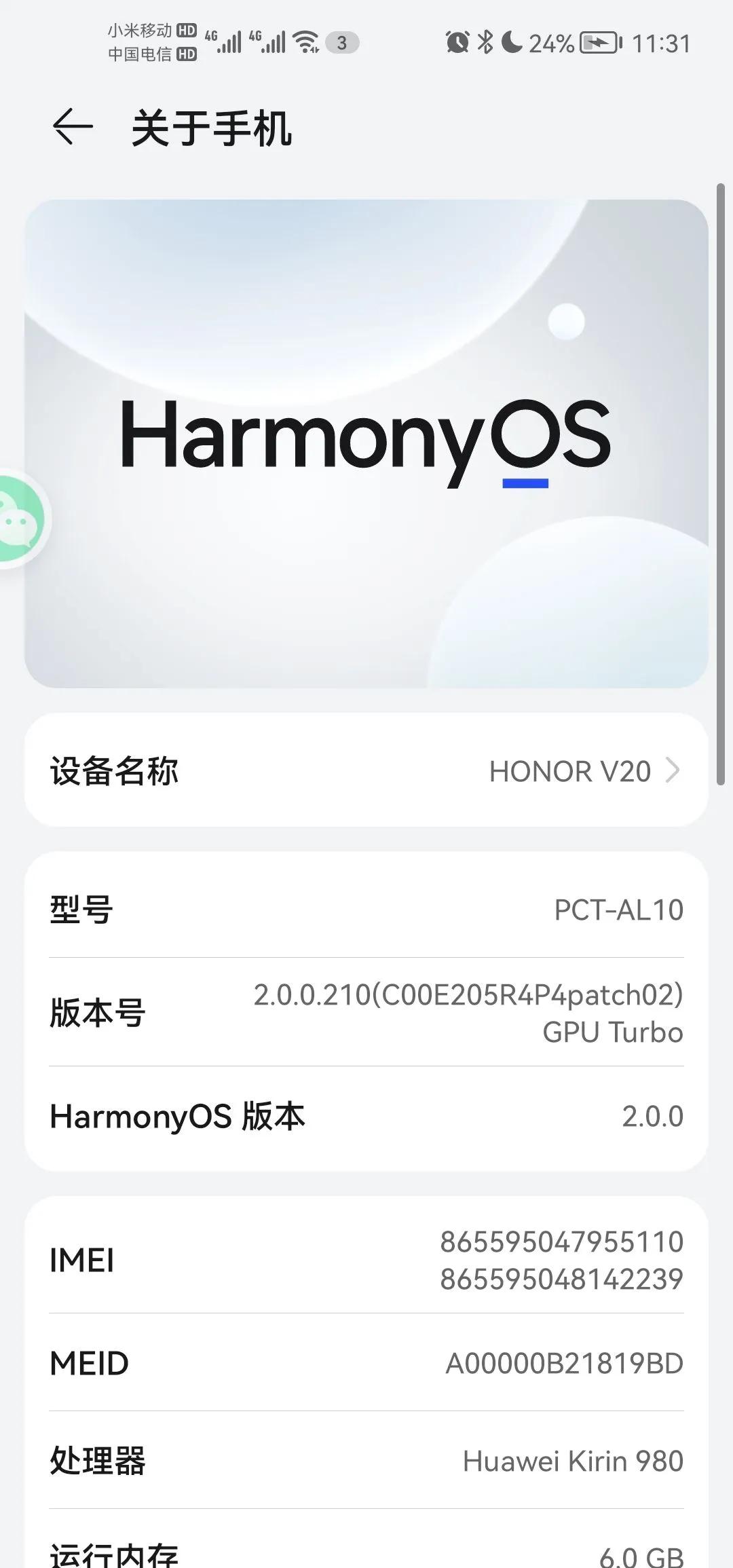Open the floating WeChat bubble

pos(19,520)
